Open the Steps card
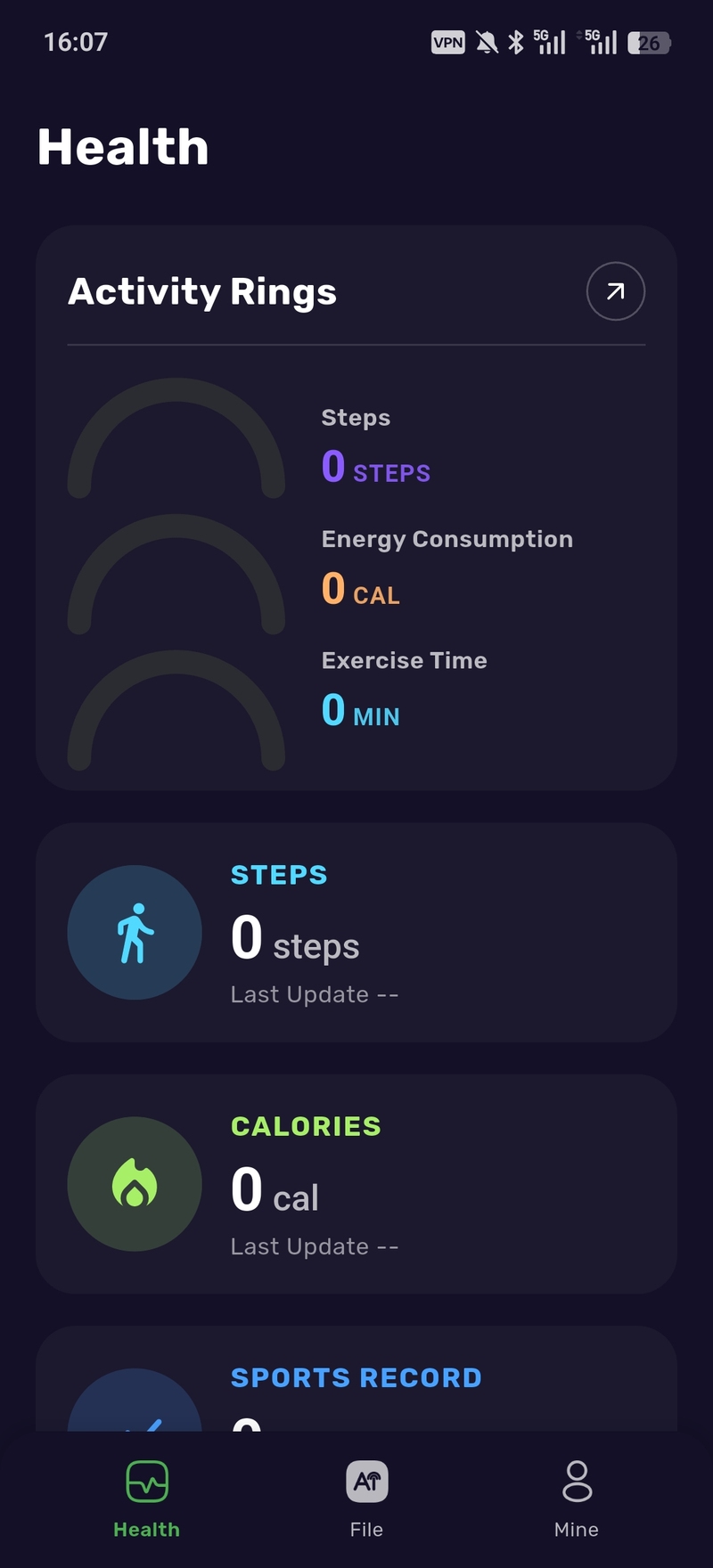This screenshot has width=713, height=1568. click(356, 932)
